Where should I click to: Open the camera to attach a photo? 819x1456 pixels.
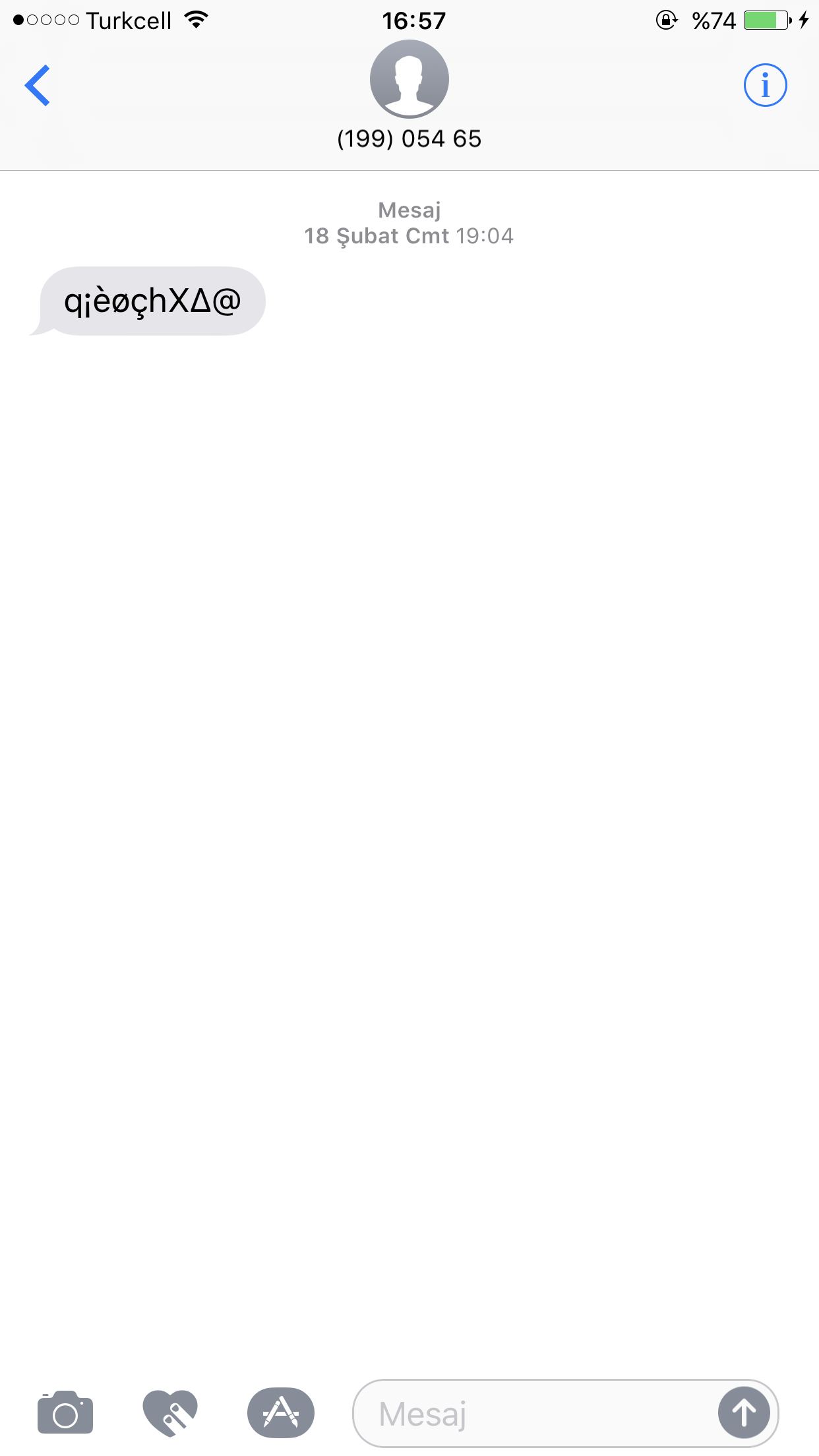(65, 1412)
